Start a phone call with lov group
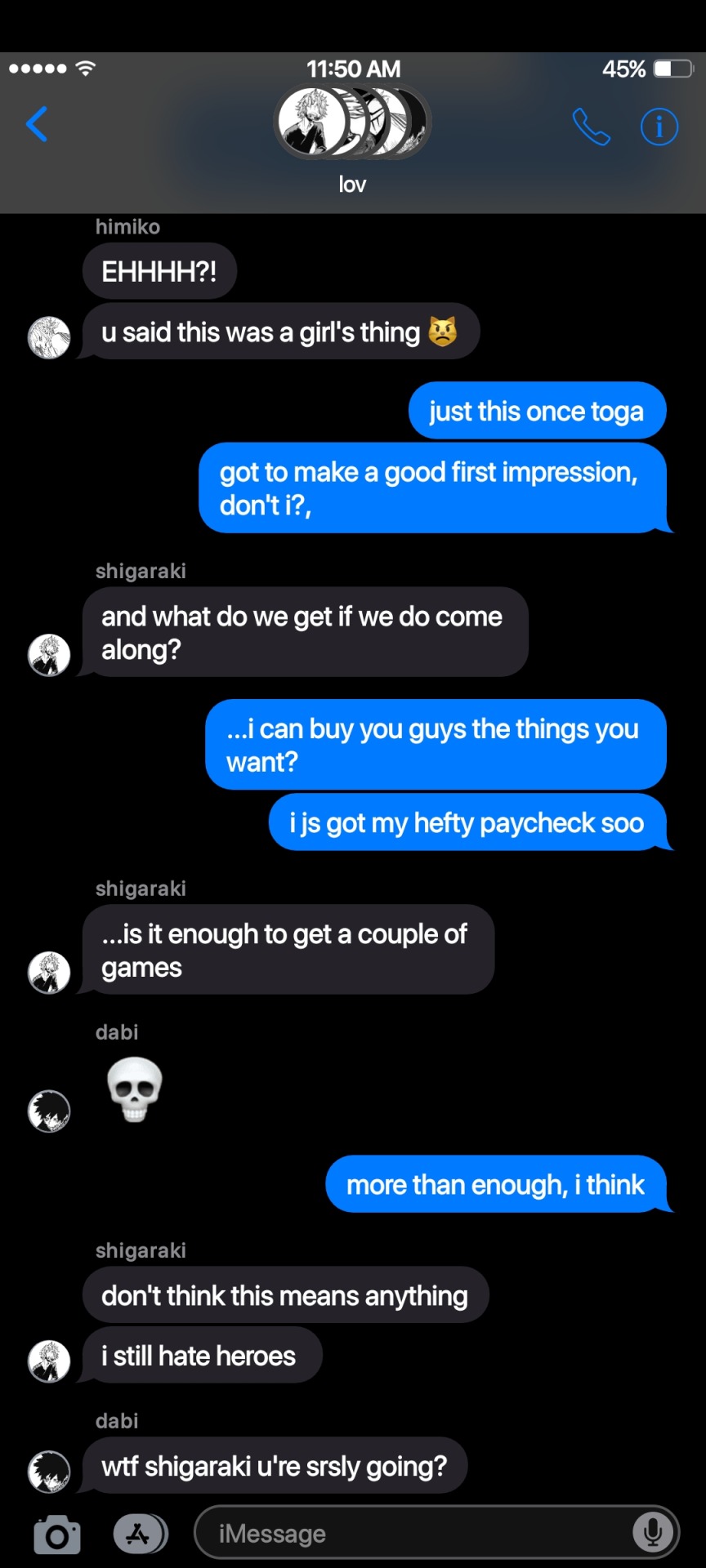 click(x=591, y=127)
